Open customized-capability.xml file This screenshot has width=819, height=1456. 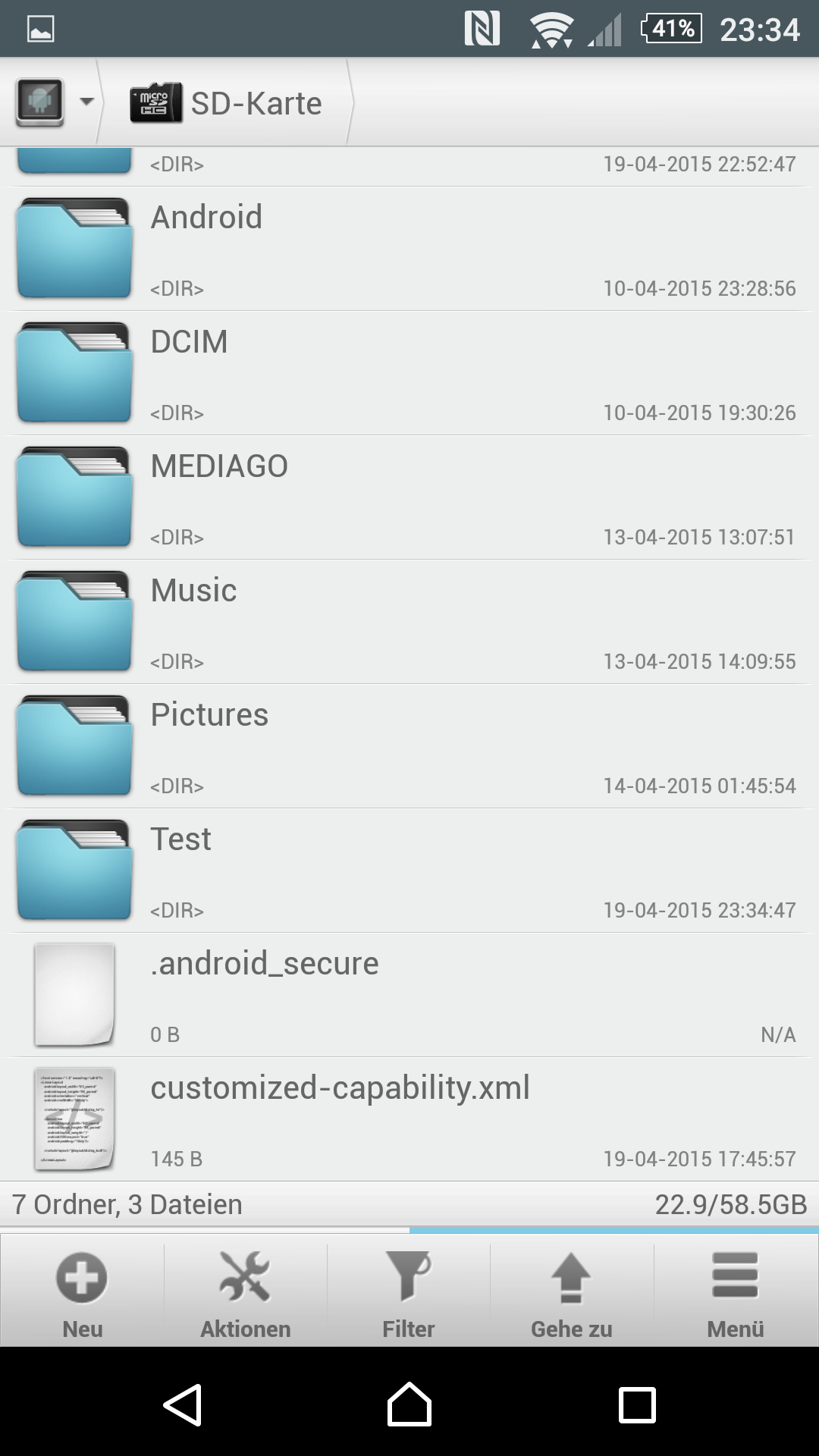(409, 1119)
